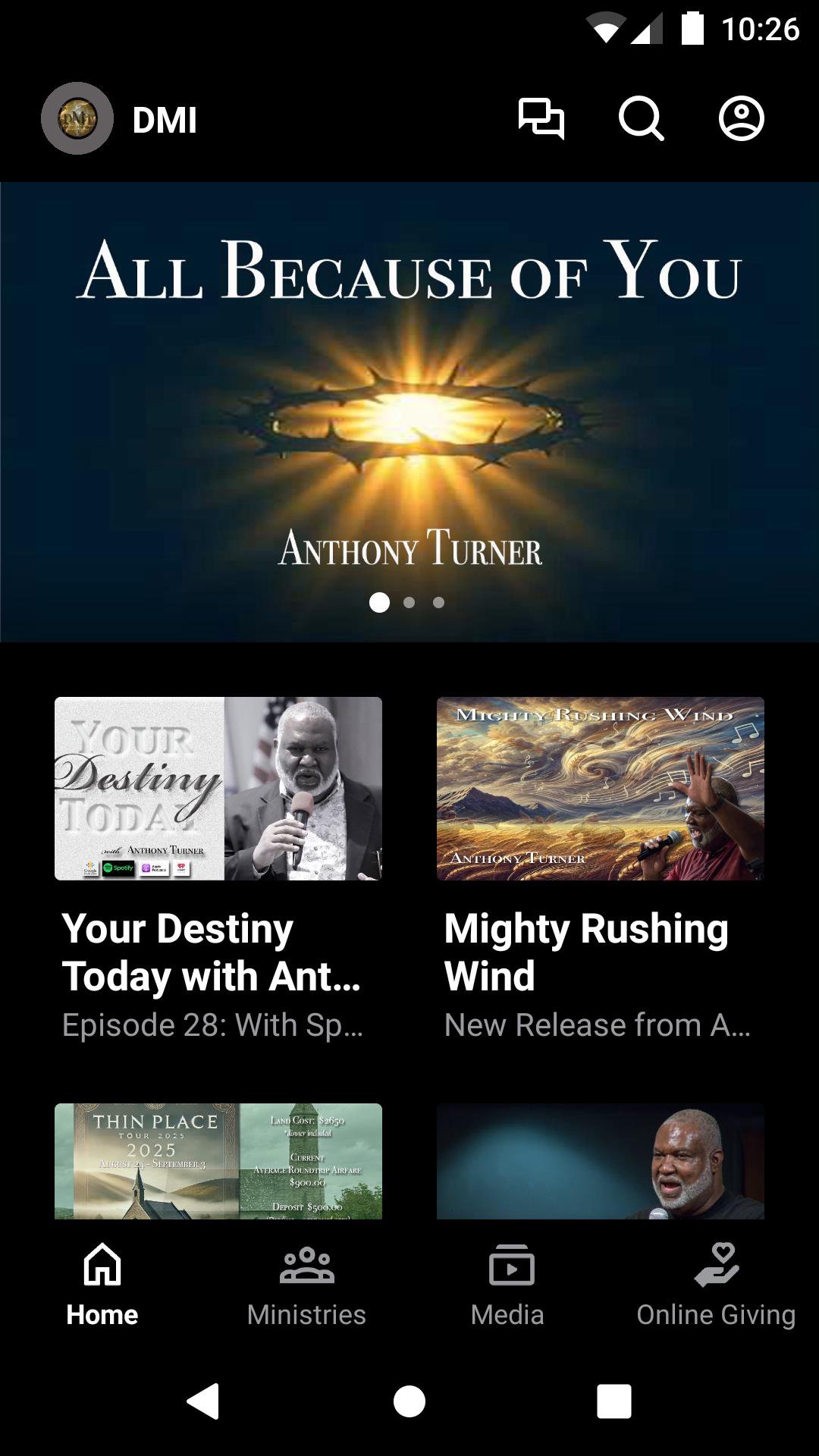This screenshot has height=1456, width=819.
Task: Open the recent apps overview
Action: [614, 1401]
